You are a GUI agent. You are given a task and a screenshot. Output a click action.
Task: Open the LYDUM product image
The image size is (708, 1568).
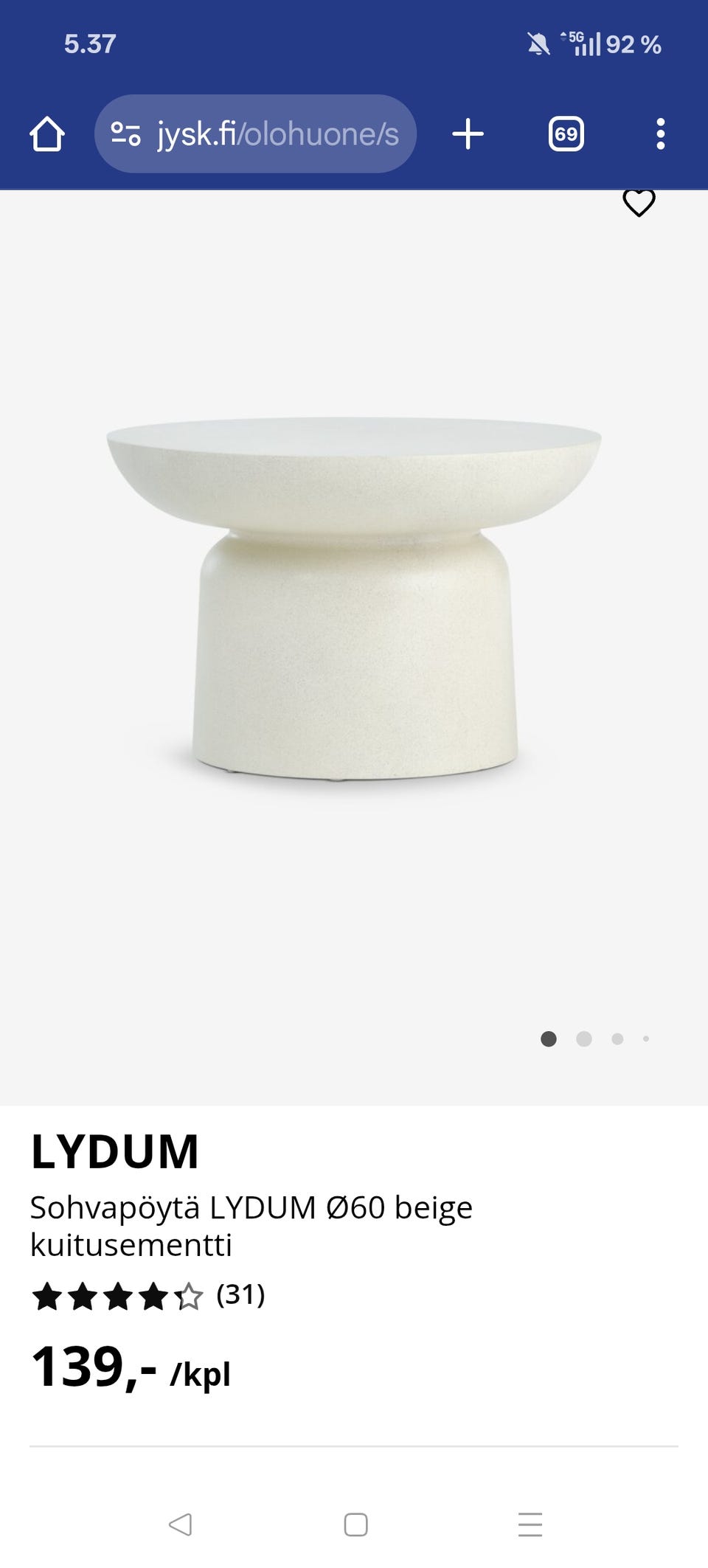(354, 597)
